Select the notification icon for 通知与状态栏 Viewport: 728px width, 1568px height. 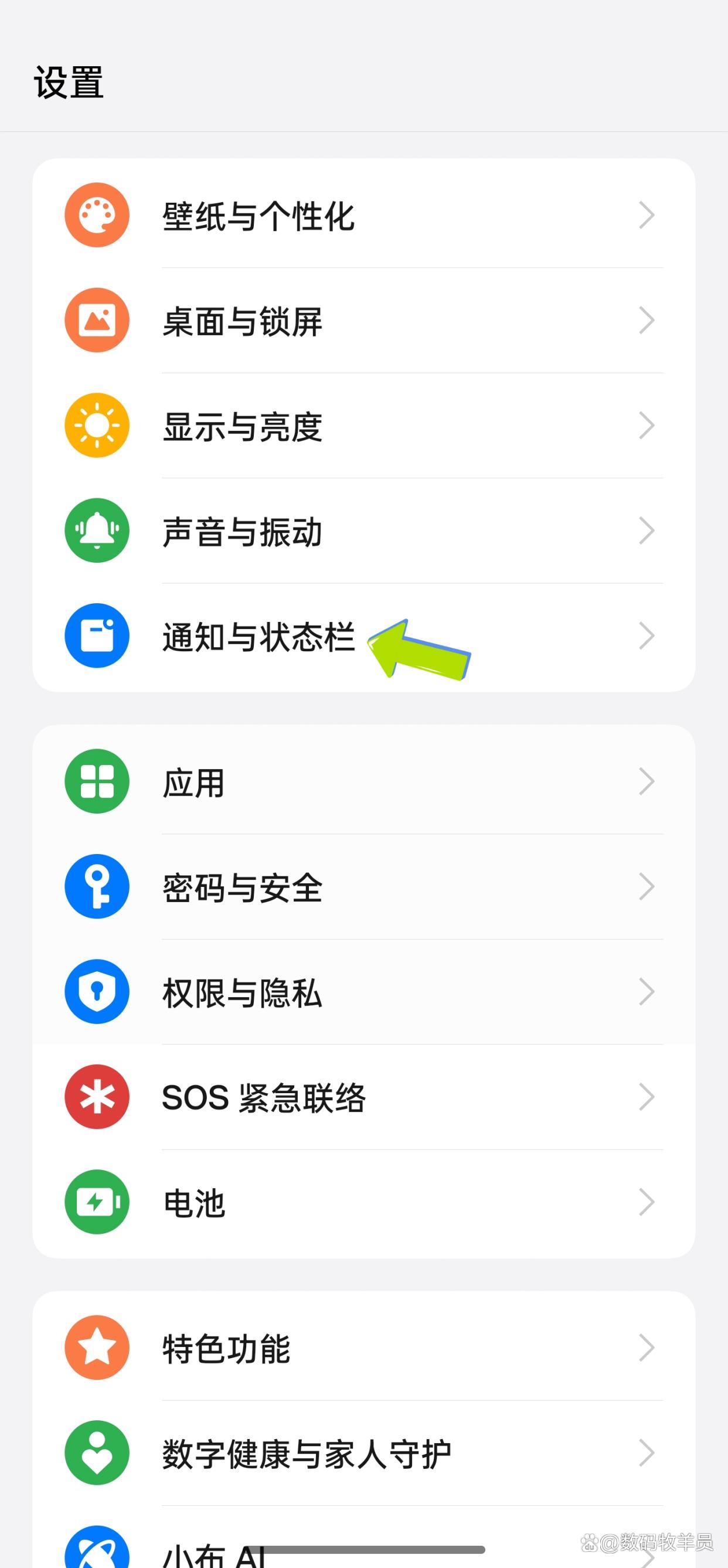[96, 635]
